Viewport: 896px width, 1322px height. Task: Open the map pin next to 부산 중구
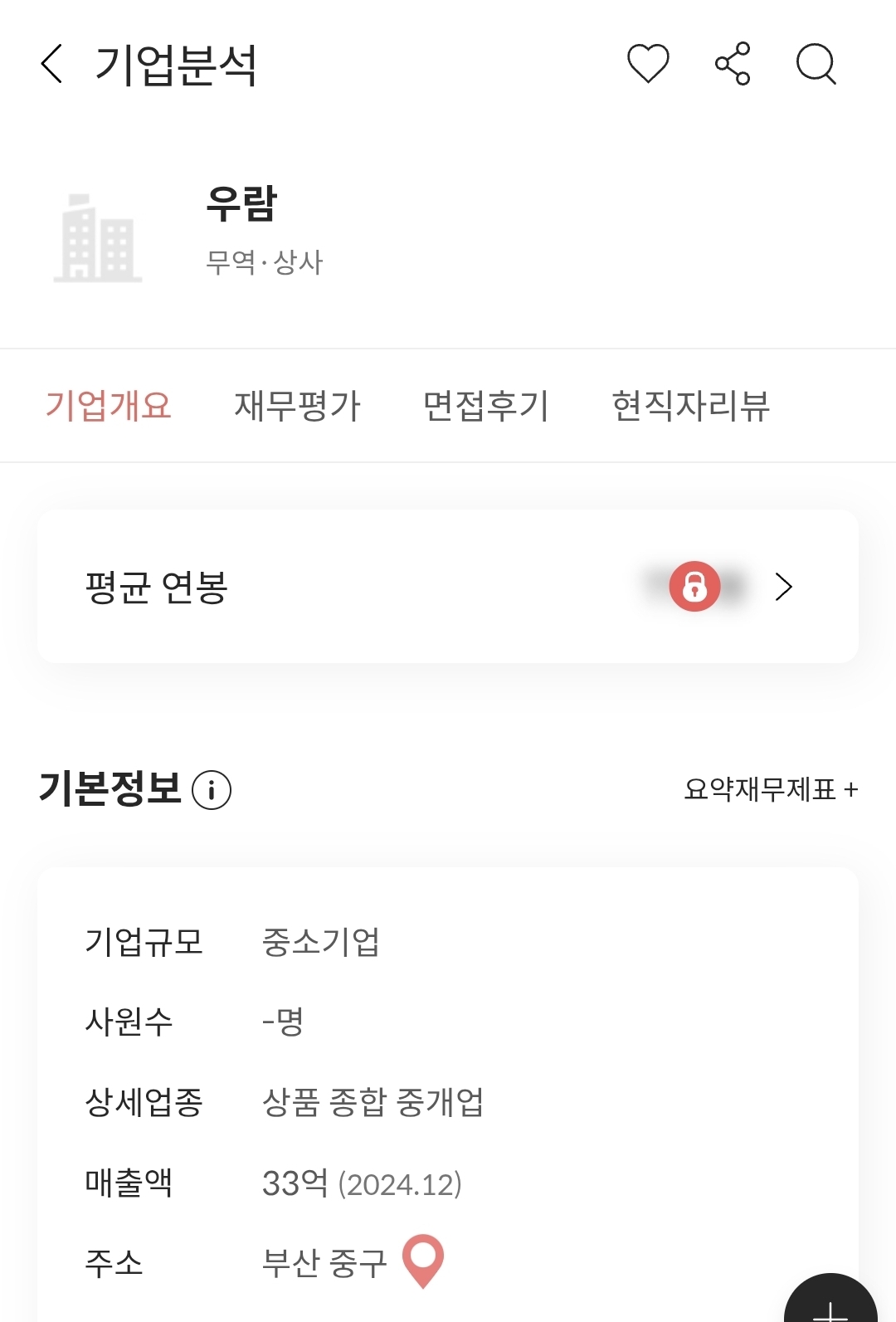(x=423, y=1261)
